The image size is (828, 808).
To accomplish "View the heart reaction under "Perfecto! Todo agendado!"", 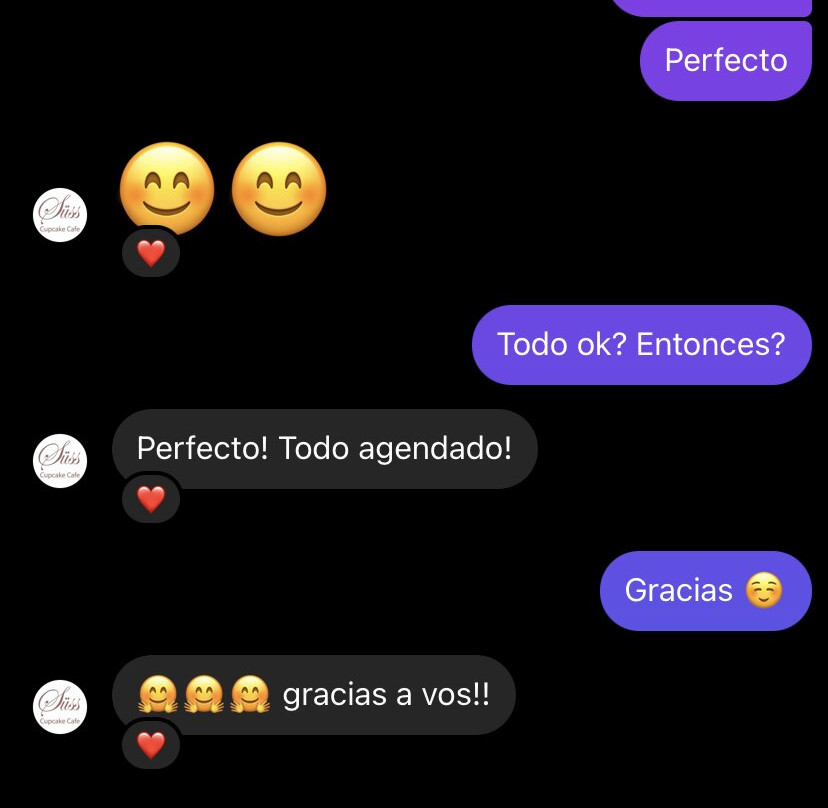I will tap(150, 498).
